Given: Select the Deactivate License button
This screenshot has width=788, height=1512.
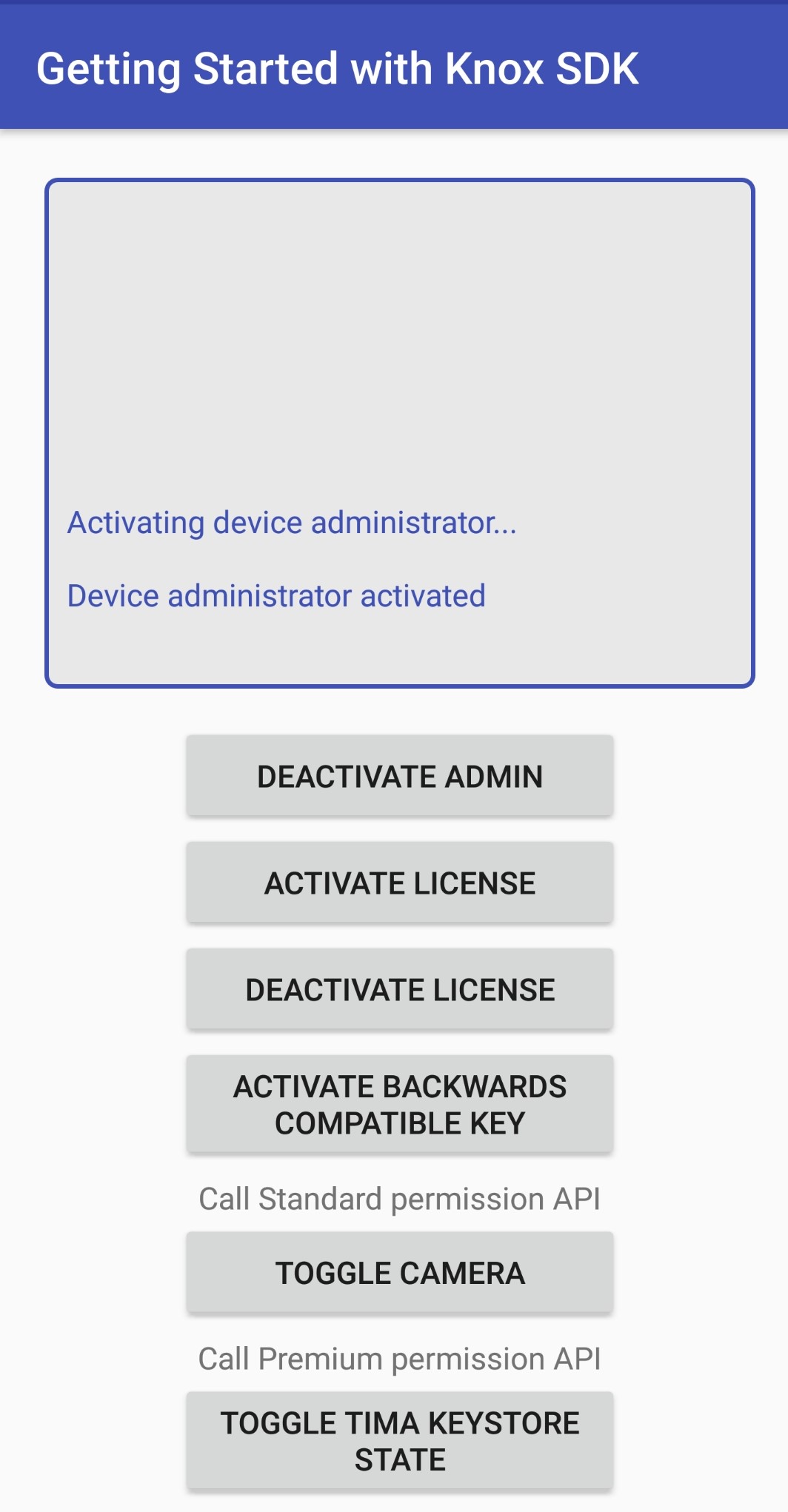Looking at the screenshot, I should pos(400,989).
